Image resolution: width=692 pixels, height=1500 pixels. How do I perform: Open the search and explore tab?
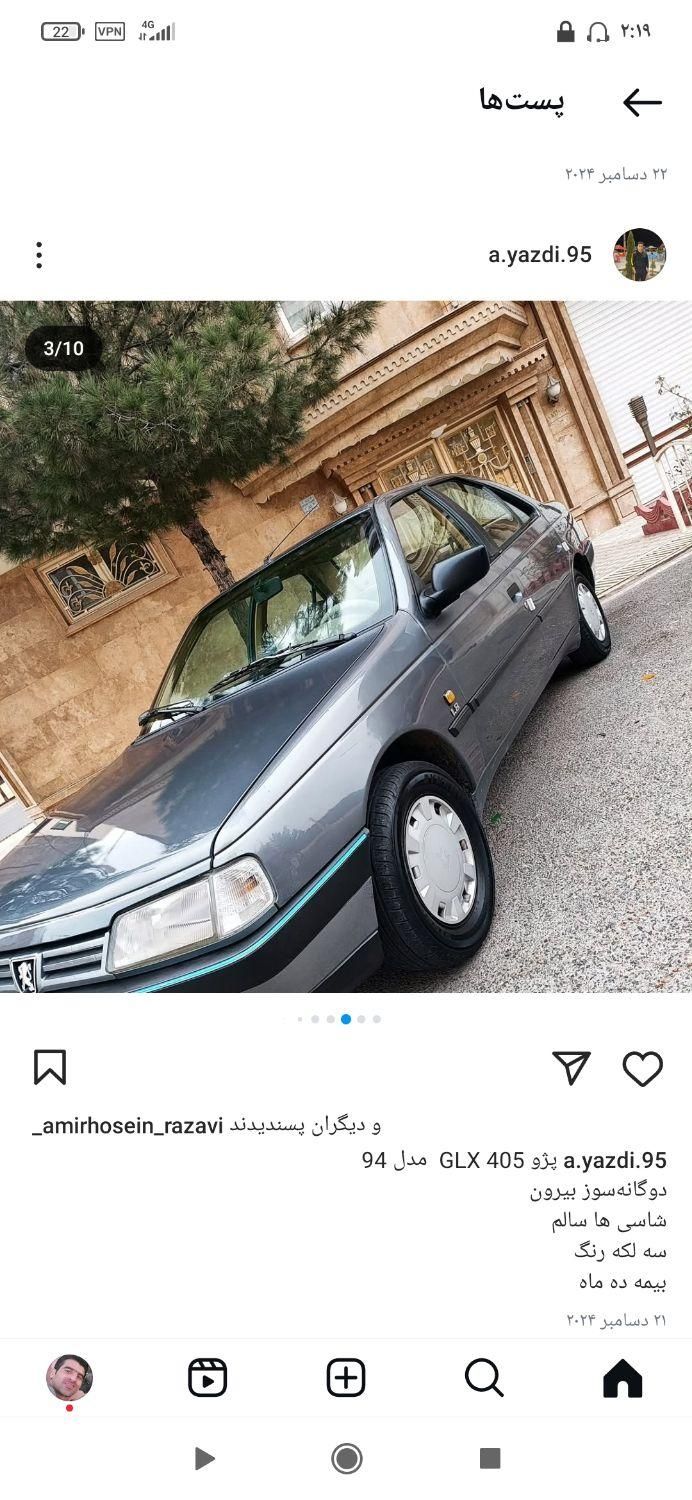click(484, 1378)
